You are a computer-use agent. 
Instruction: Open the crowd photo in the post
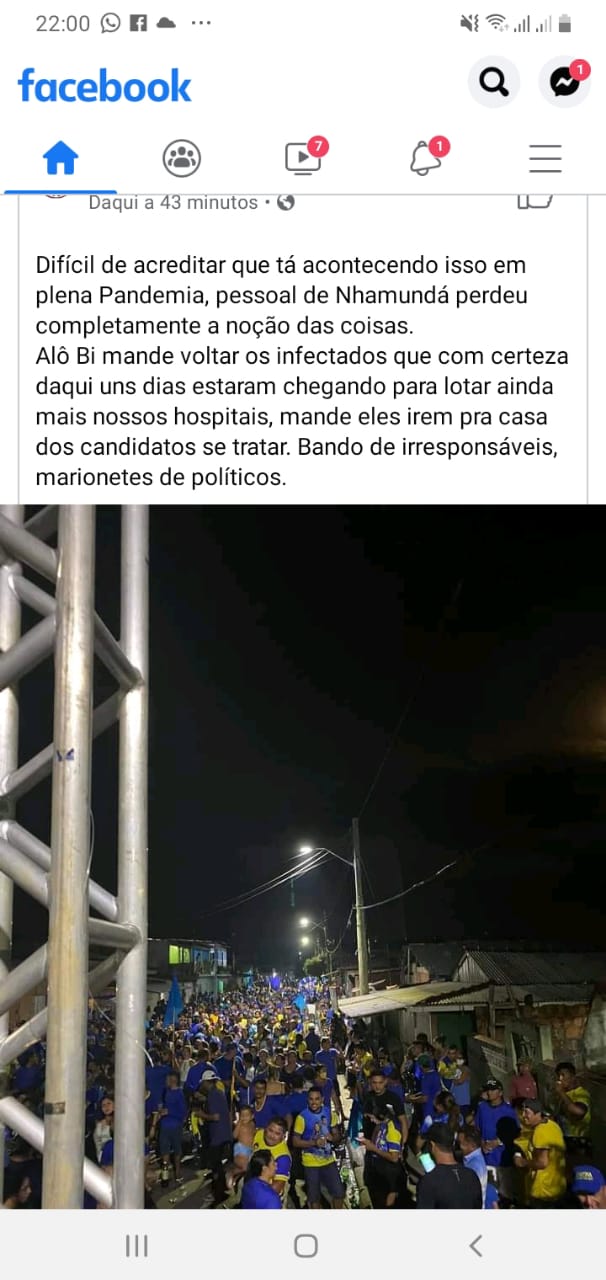coord(303,855)
